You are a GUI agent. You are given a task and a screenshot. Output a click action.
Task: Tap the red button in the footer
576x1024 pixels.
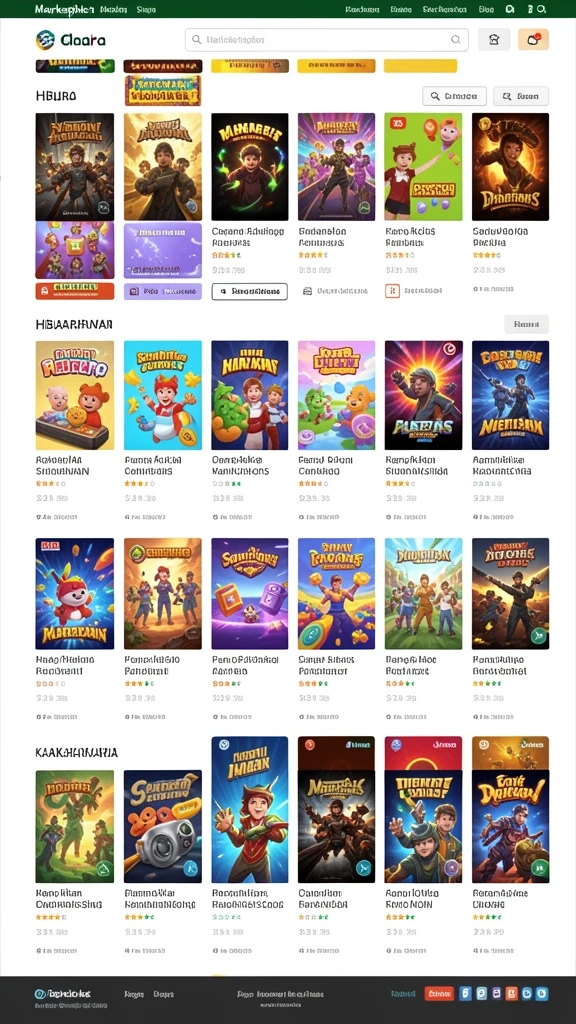(x=439, y=993)
